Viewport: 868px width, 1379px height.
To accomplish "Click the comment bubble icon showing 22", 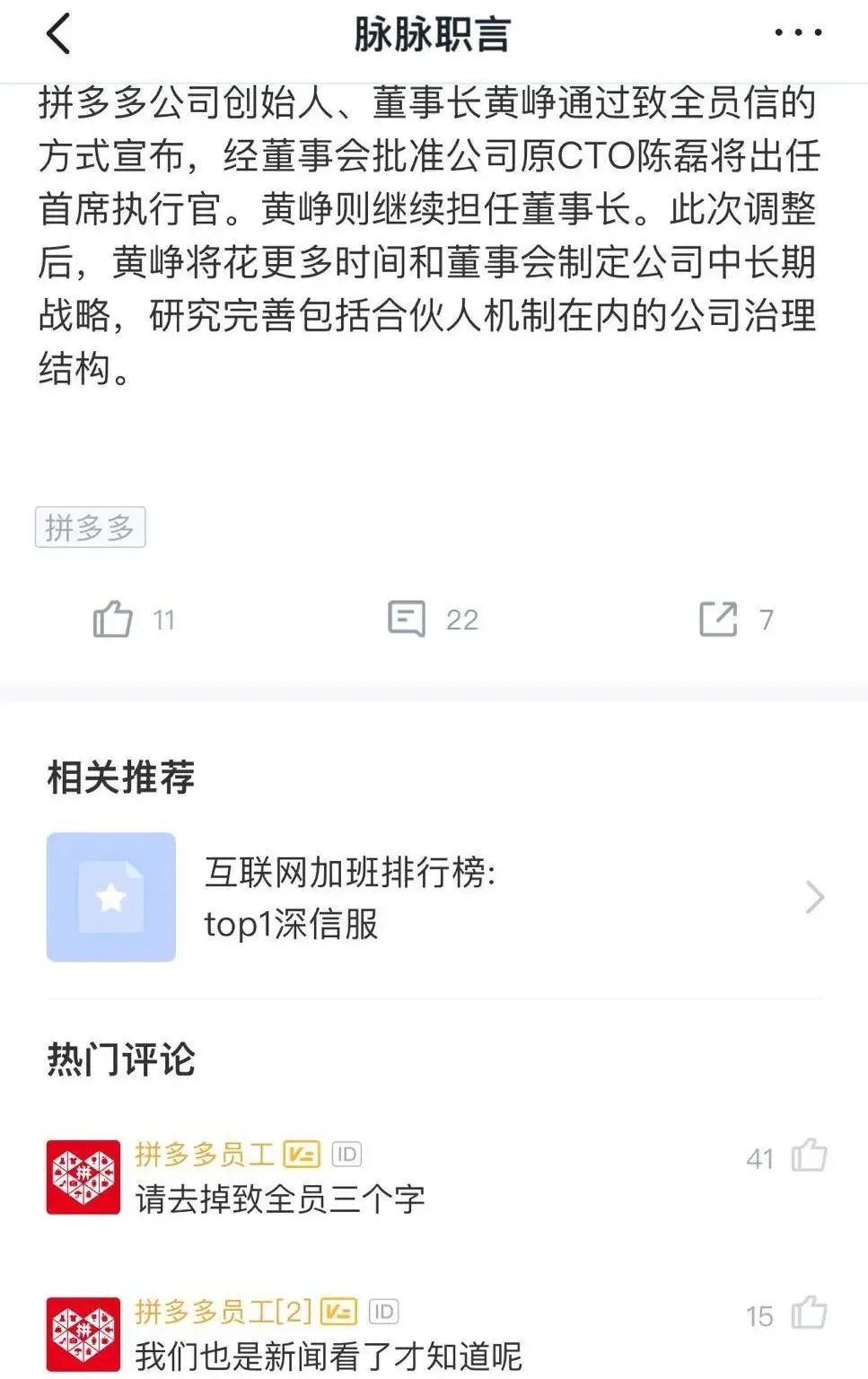I will click(409, 618).
